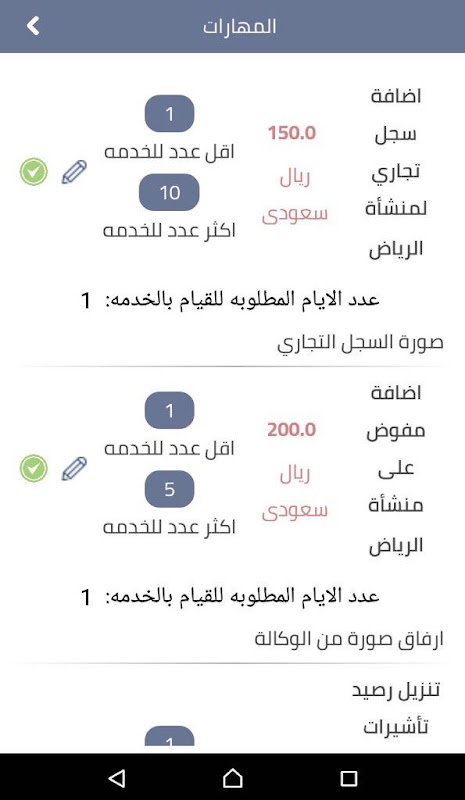Image resolution: width=465 pixels, height=800 pixels.
Task: Edit the 200.0 riyal authorized person service
Action: (74, 469)
